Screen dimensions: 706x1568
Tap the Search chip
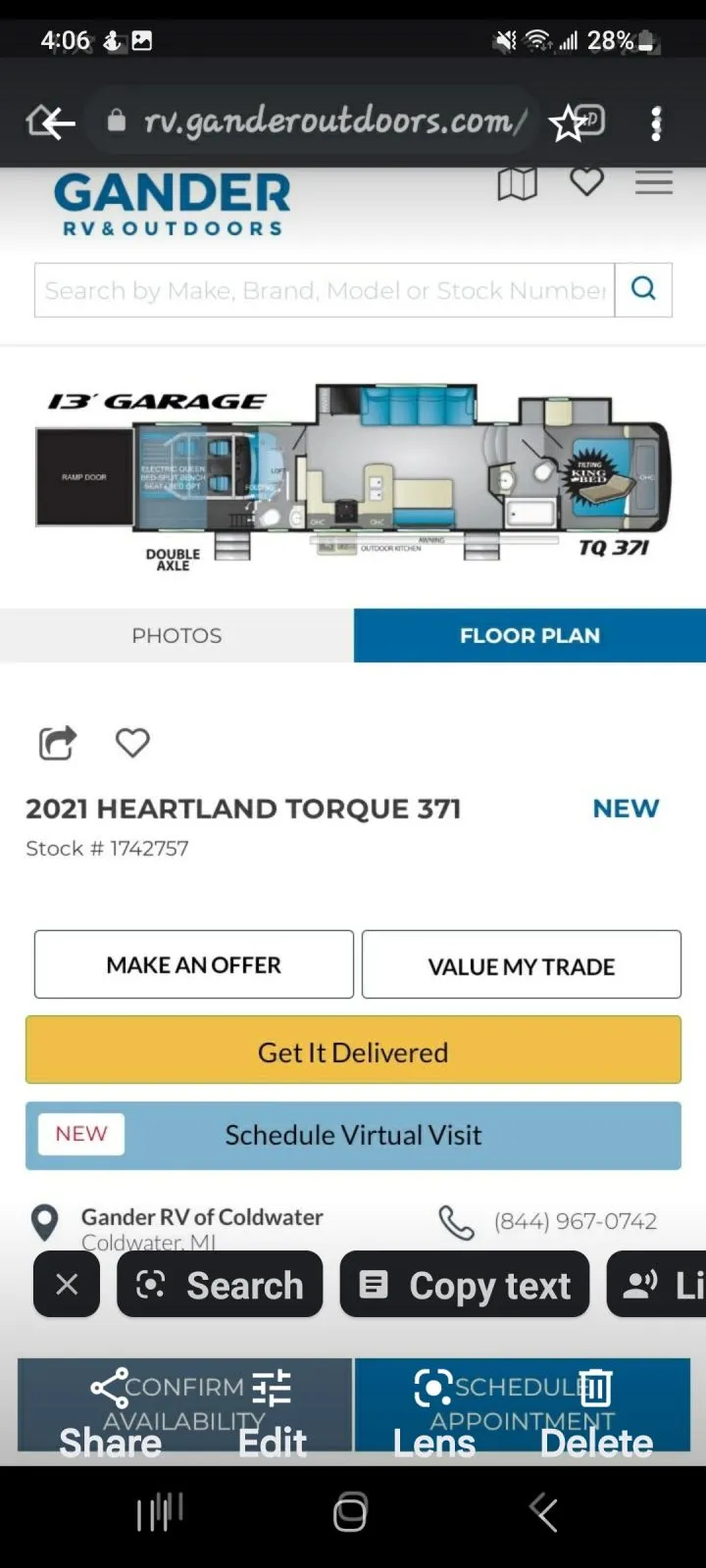click(x=220, y=1284)
